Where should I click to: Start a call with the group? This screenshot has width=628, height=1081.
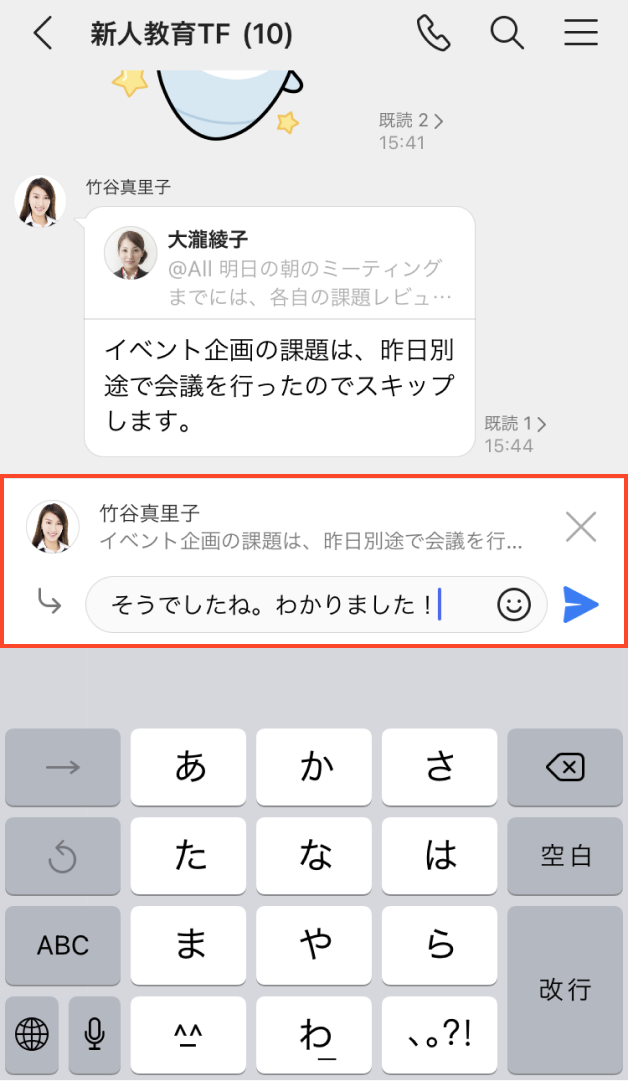click(433, 34)
